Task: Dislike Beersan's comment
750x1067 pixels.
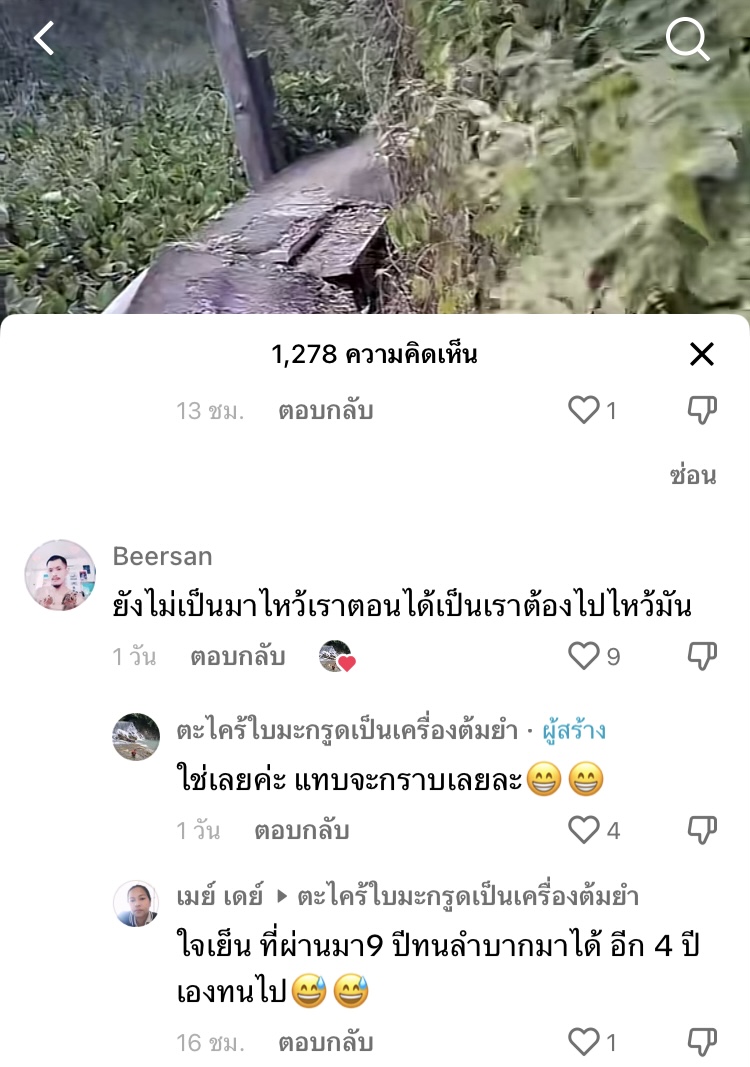Action: [x=703, y=656]
